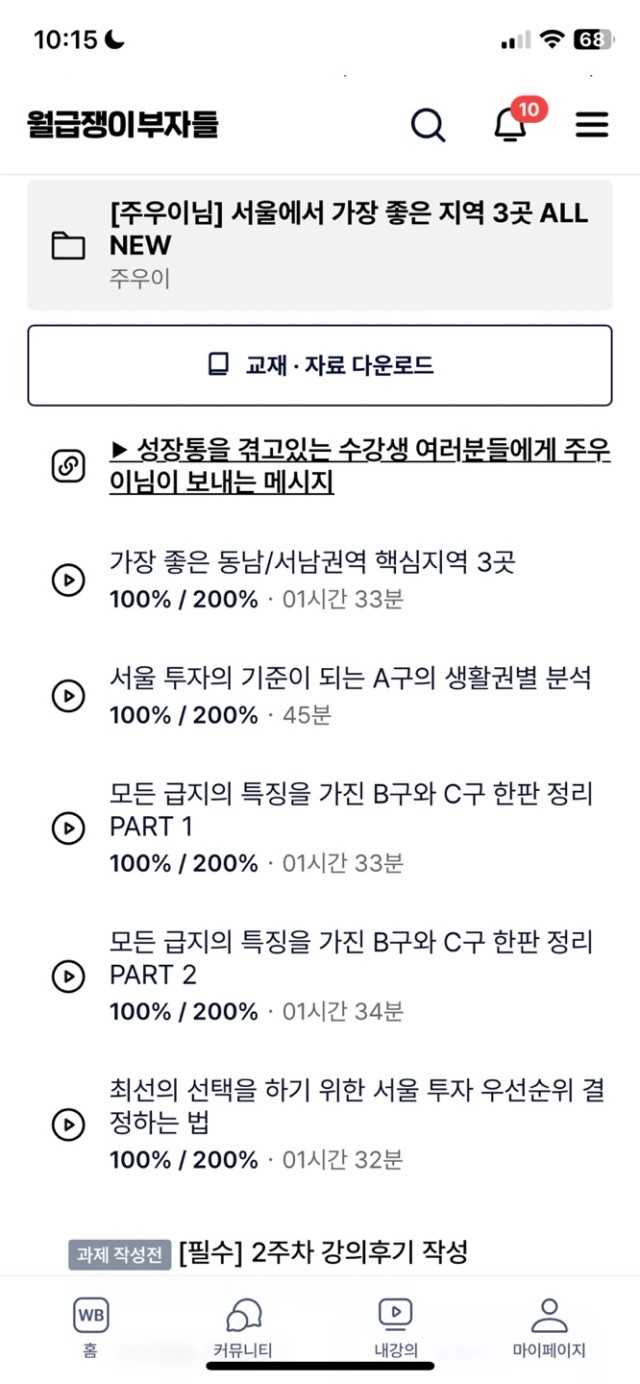Open B구와 C구 한판 정리 PART 1
This screenshot has height=1384, width=640.
[x=320, y=828]
